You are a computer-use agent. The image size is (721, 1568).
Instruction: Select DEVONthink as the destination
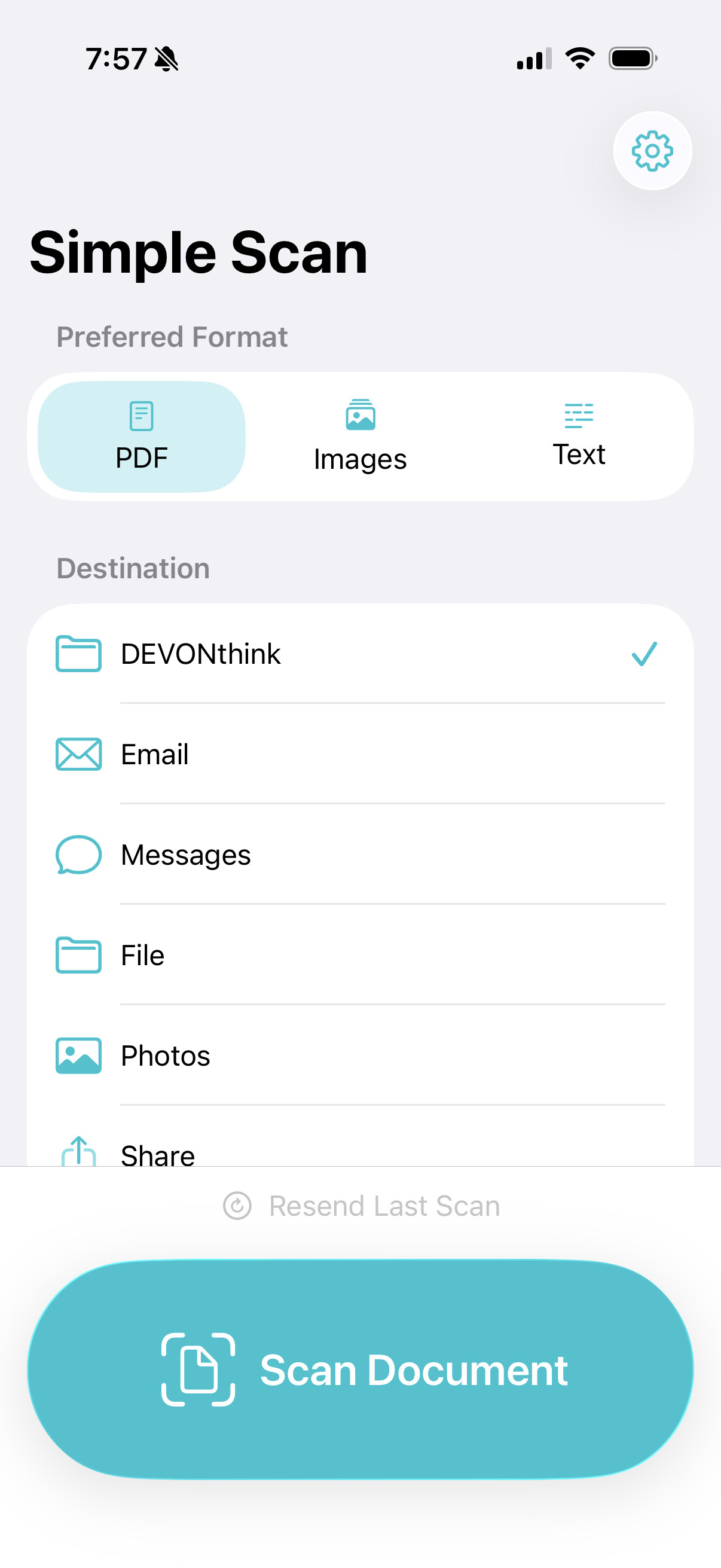360,654
